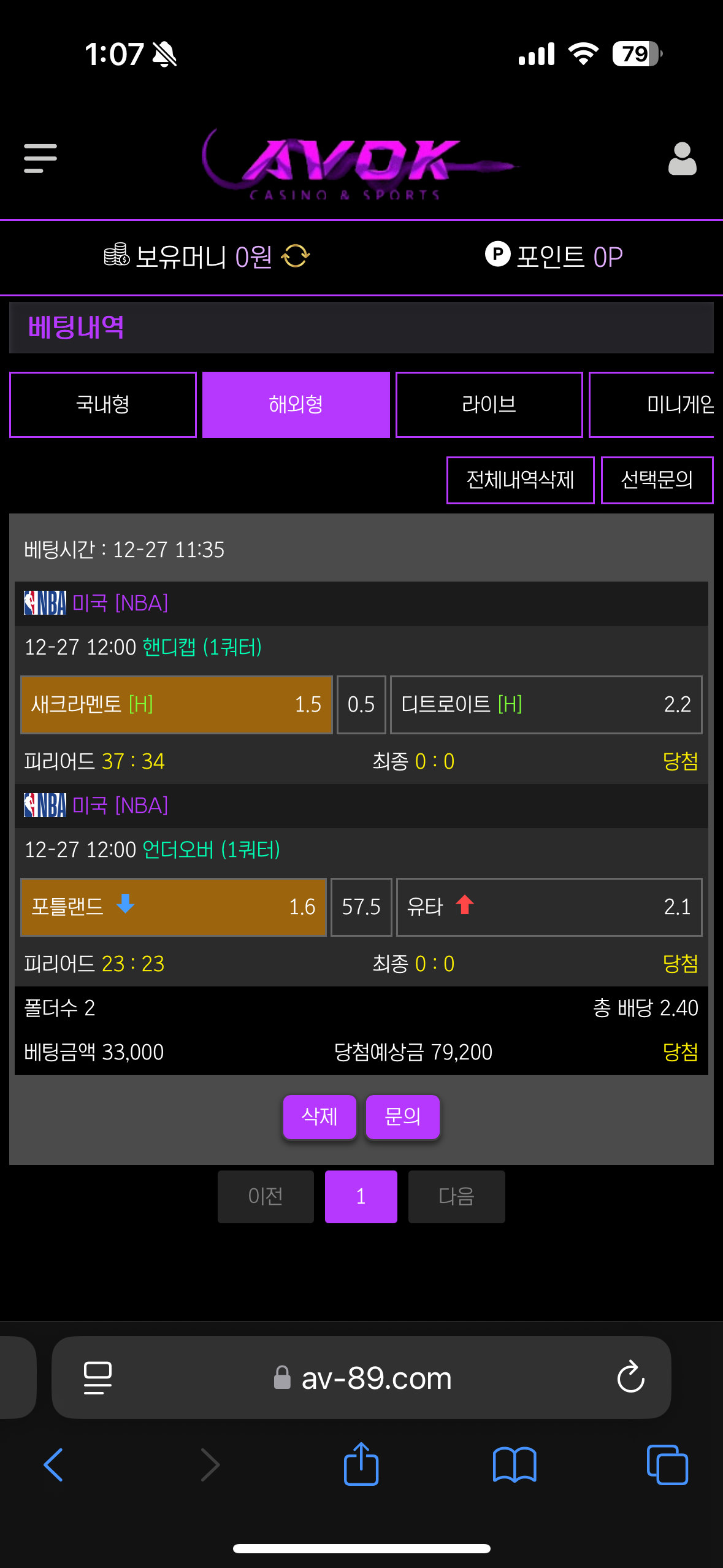The width and height of the screenshot is (723, 1568).
Task: Tap 전체내역삭제 to delete all history
Action: click(520, 480)
